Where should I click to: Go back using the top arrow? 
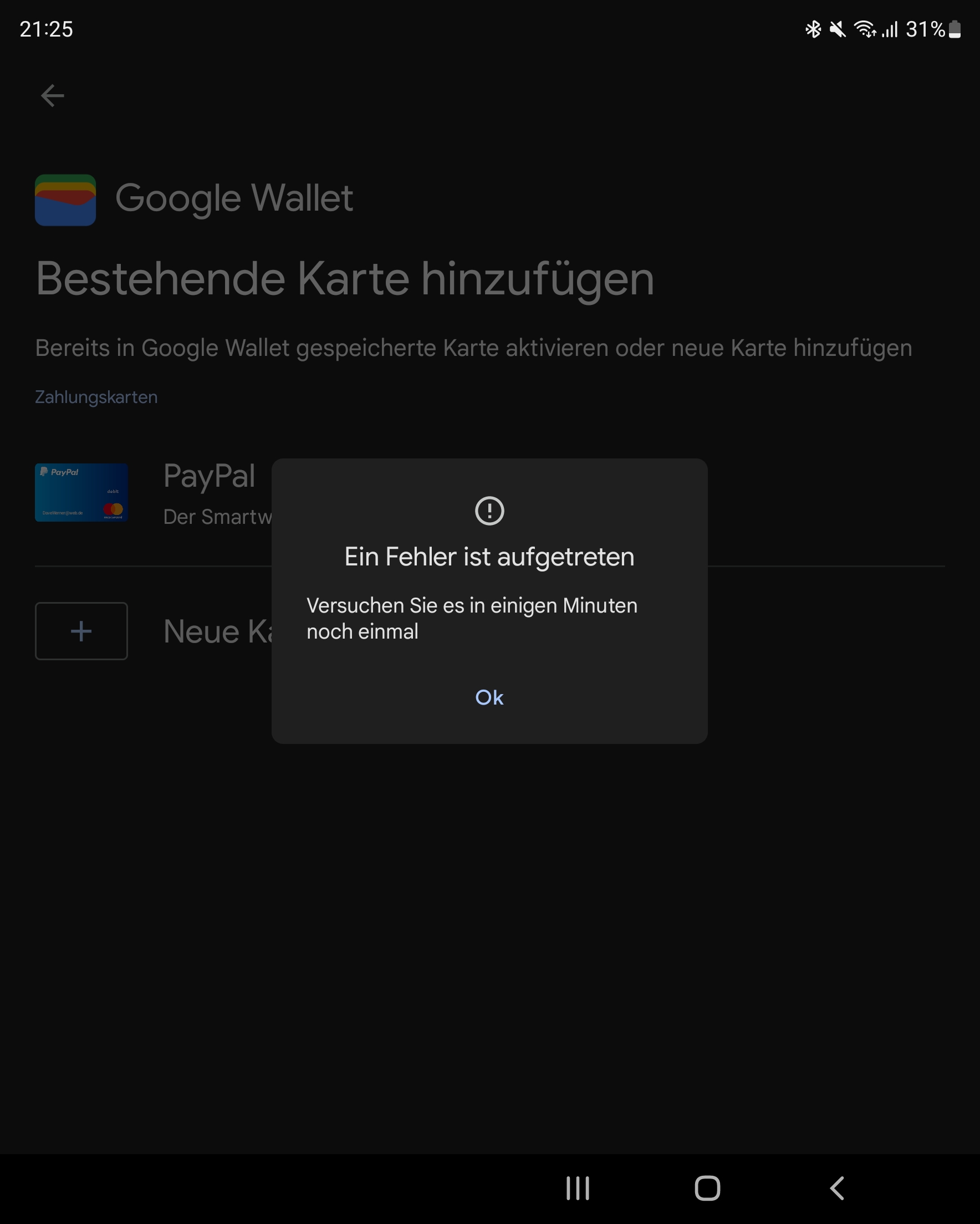click(x=52, y=95)
